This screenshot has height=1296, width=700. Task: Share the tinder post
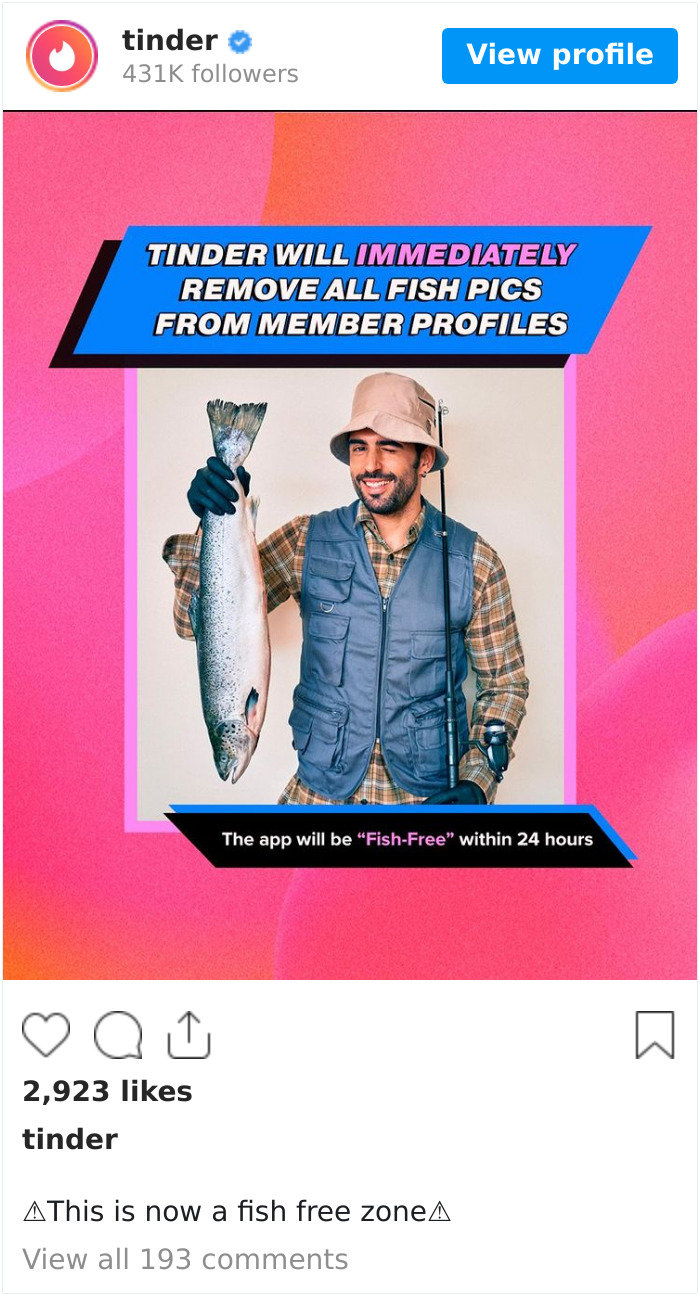188,1035
